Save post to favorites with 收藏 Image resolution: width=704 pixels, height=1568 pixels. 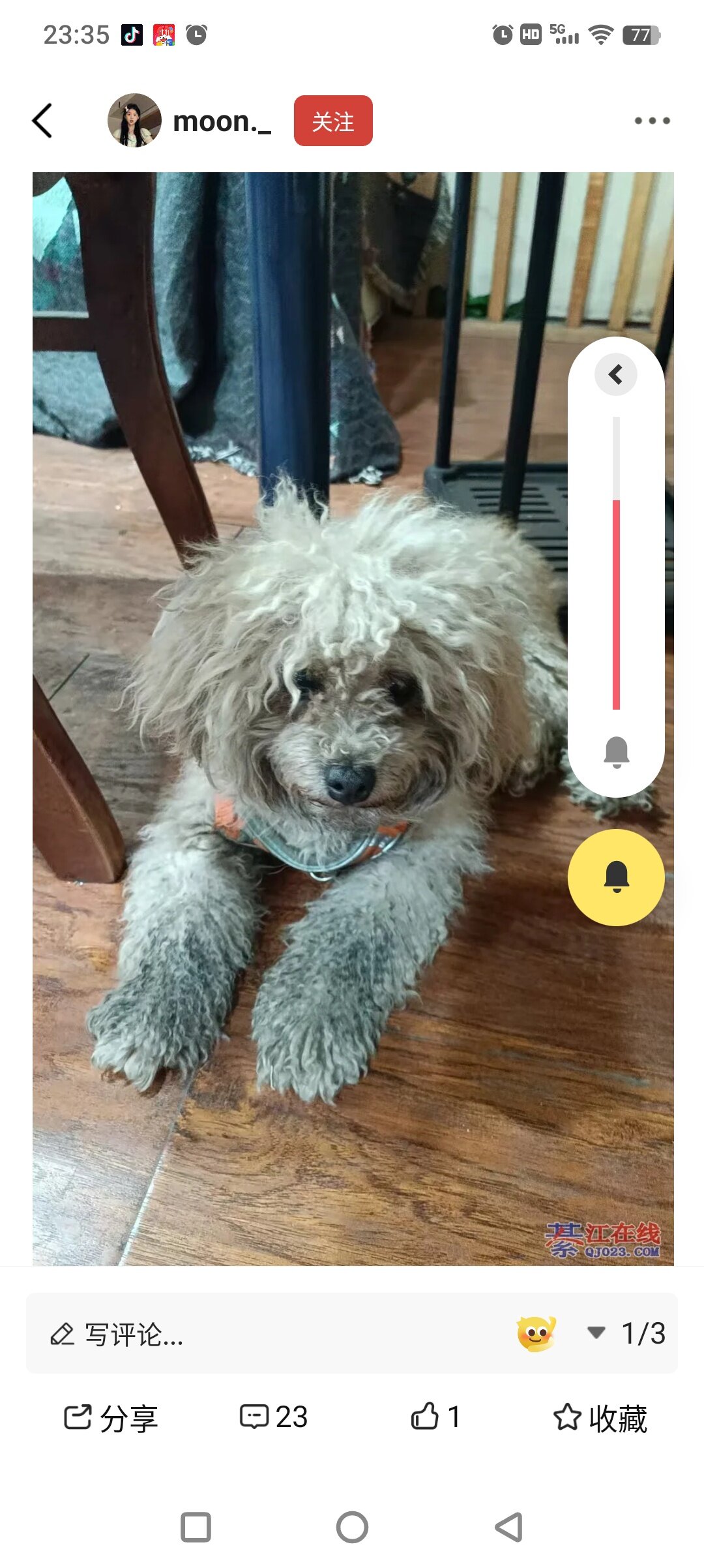coord(600,1417)
